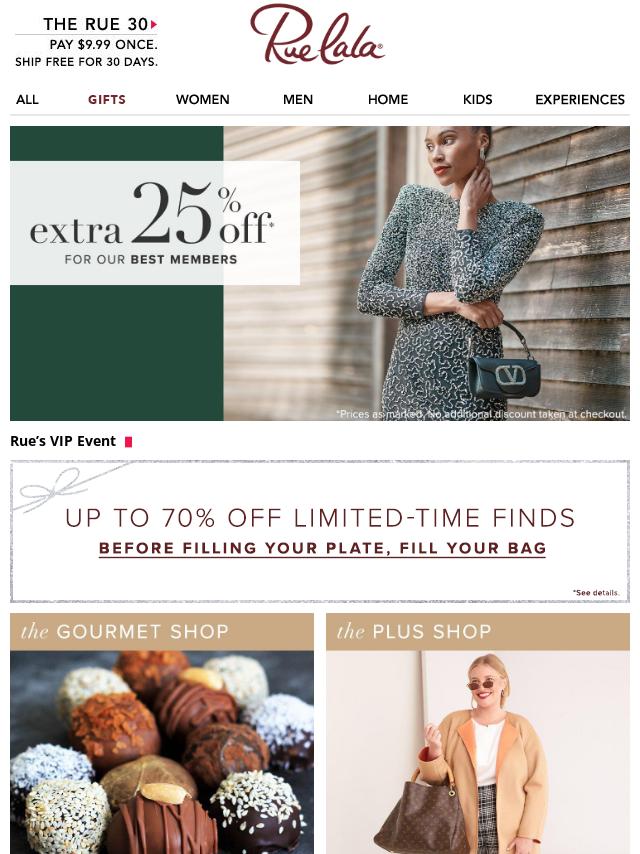The image size is (640, 854).
Task: Open 'Before filling your plate, fill your bag'
Action: point(322,548)
